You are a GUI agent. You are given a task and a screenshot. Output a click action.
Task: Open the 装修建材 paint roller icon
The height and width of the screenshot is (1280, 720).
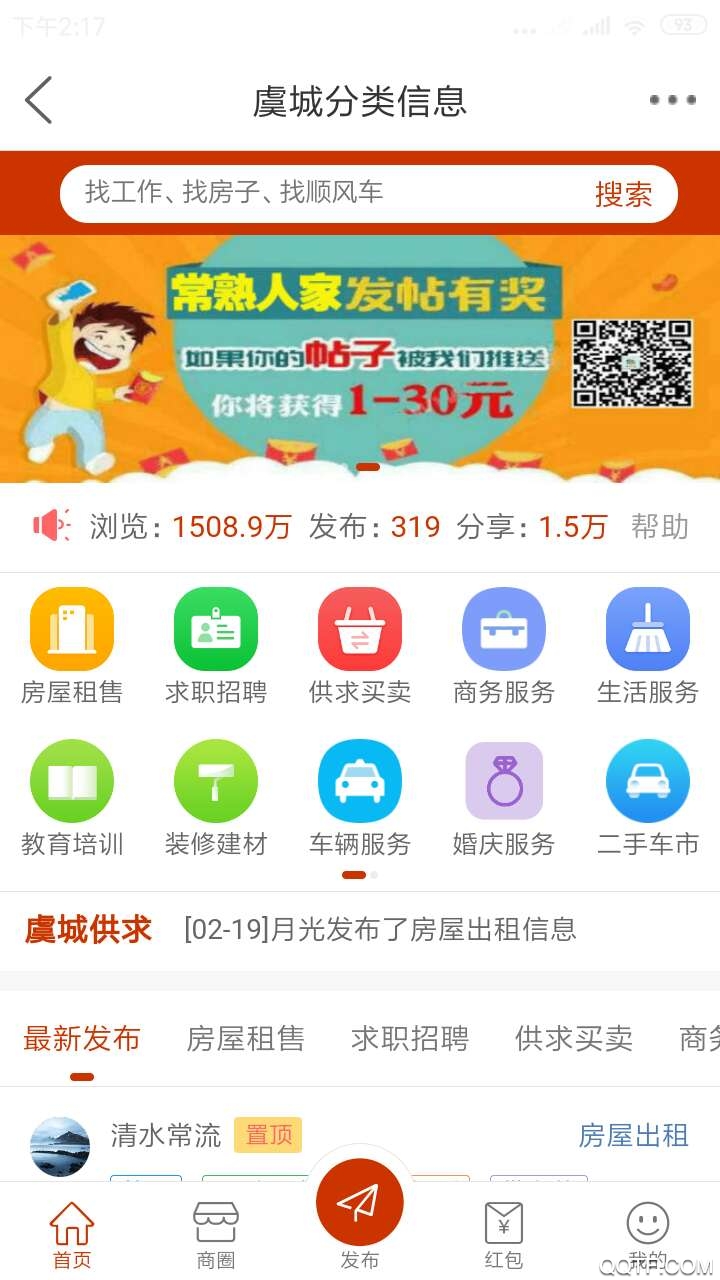click(216, 780)
